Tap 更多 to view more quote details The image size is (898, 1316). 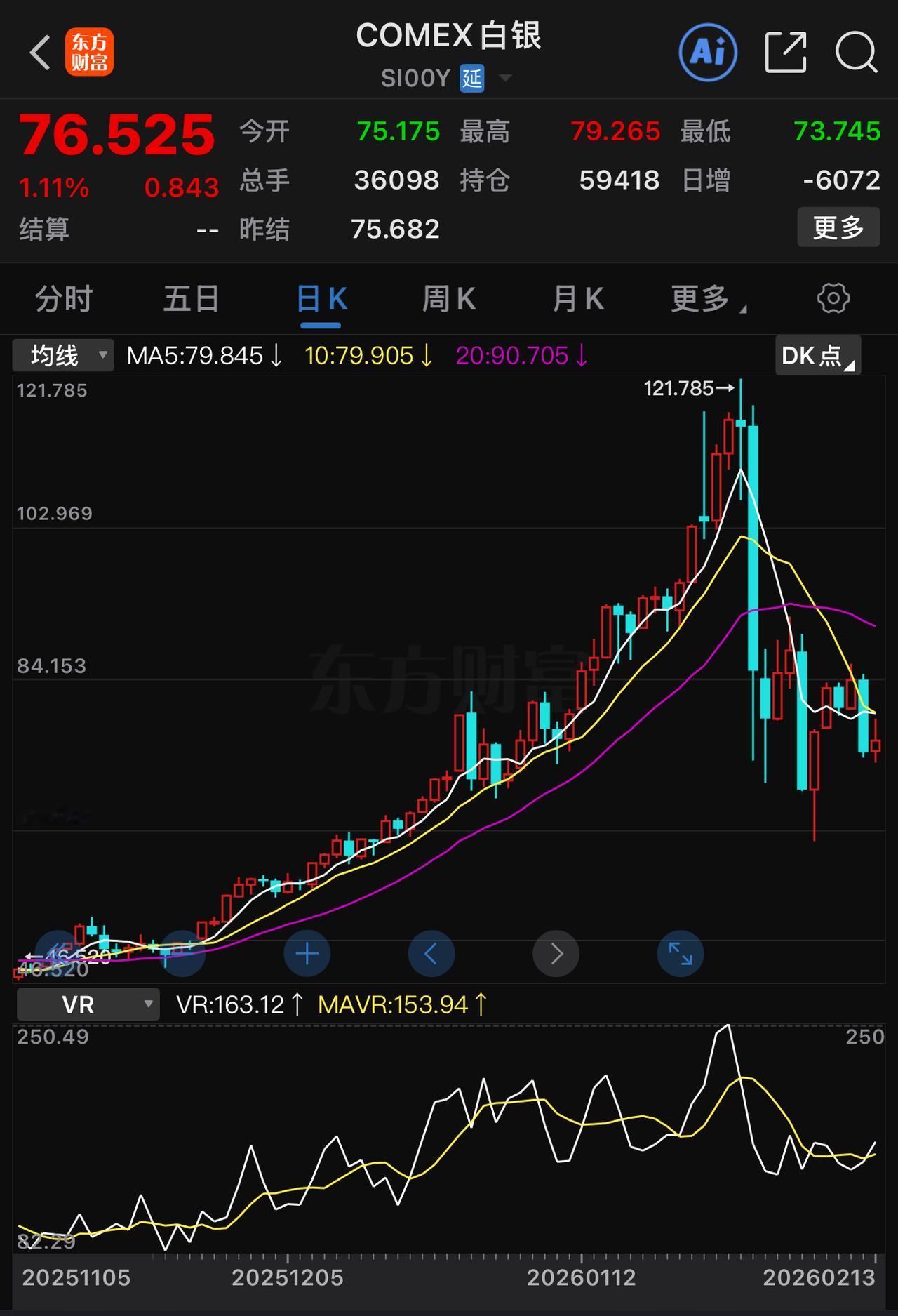coord(839,227)
